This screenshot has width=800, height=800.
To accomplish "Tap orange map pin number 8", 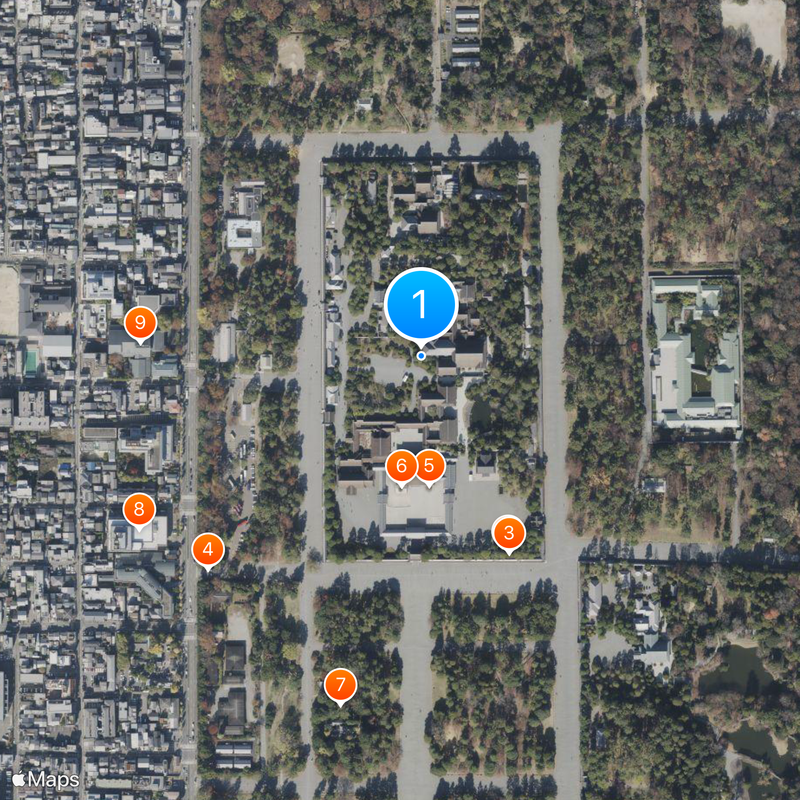I will 139,511.
